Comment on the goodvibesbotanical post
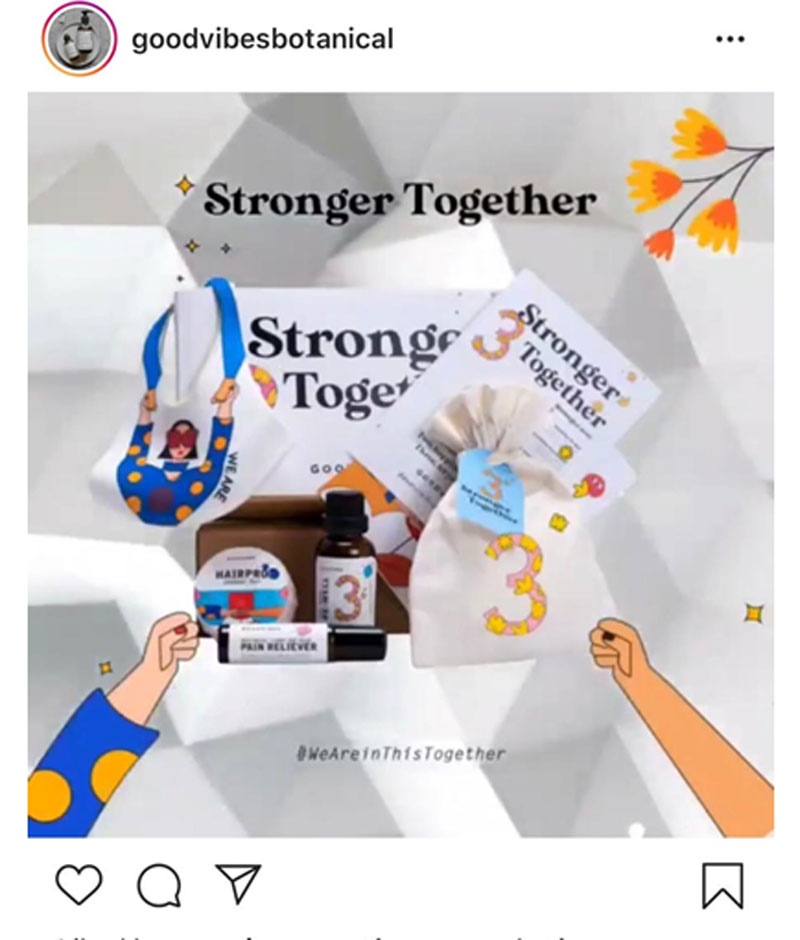Viewport: 800px width, 940px height. 158,885
